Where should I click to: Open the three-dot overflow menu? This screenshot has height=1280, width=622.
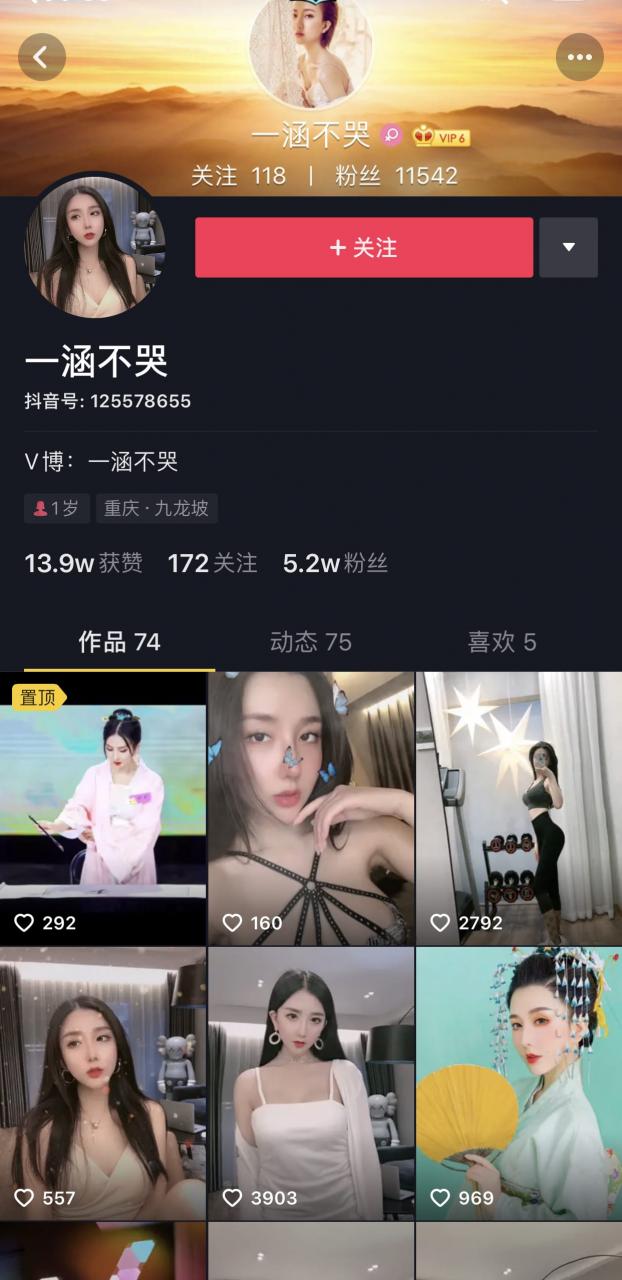(x=579, y=58)
